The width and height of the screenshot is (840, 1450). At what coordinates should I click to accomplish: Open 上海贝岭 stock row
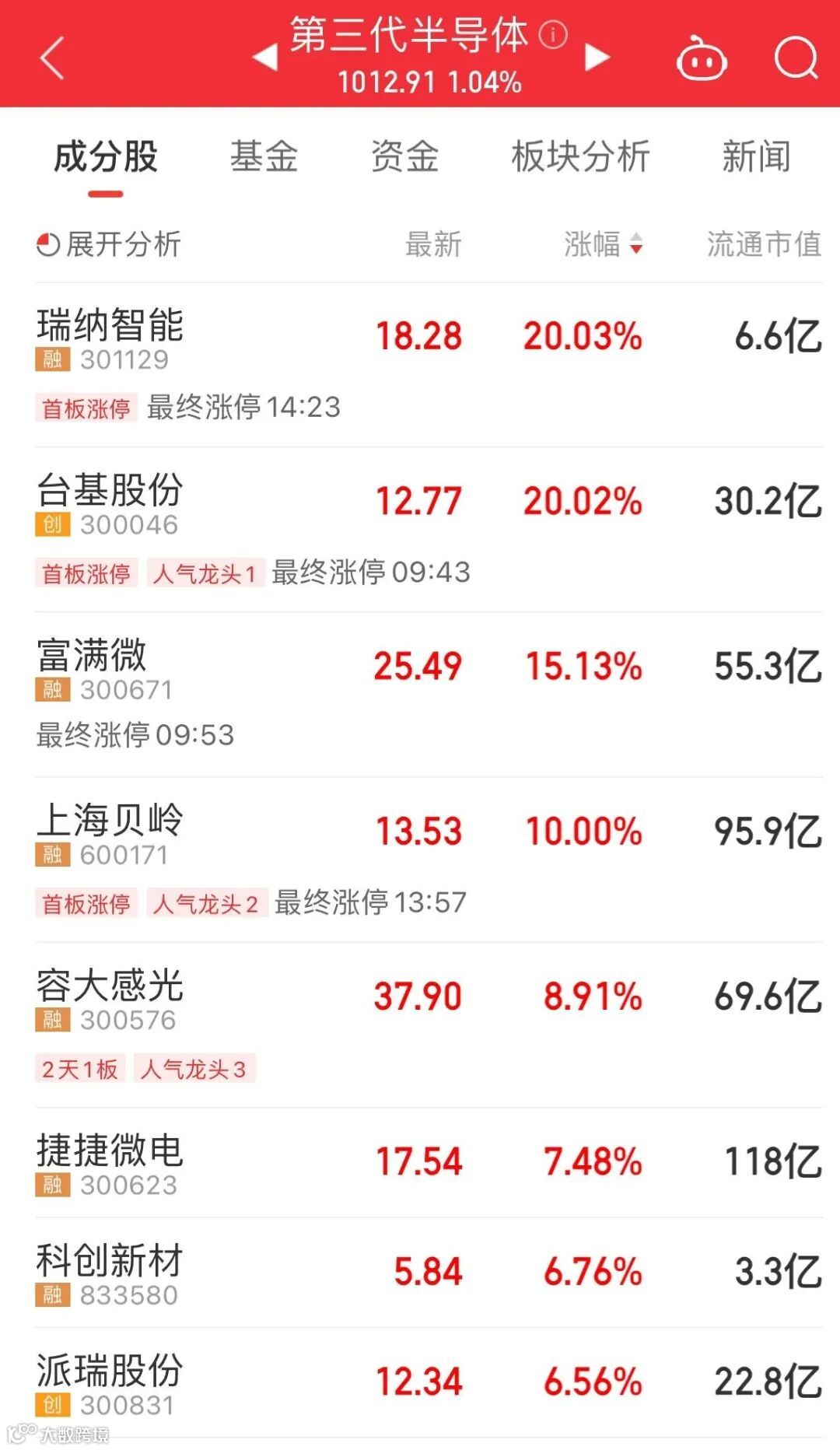click(x=110, y=820)
